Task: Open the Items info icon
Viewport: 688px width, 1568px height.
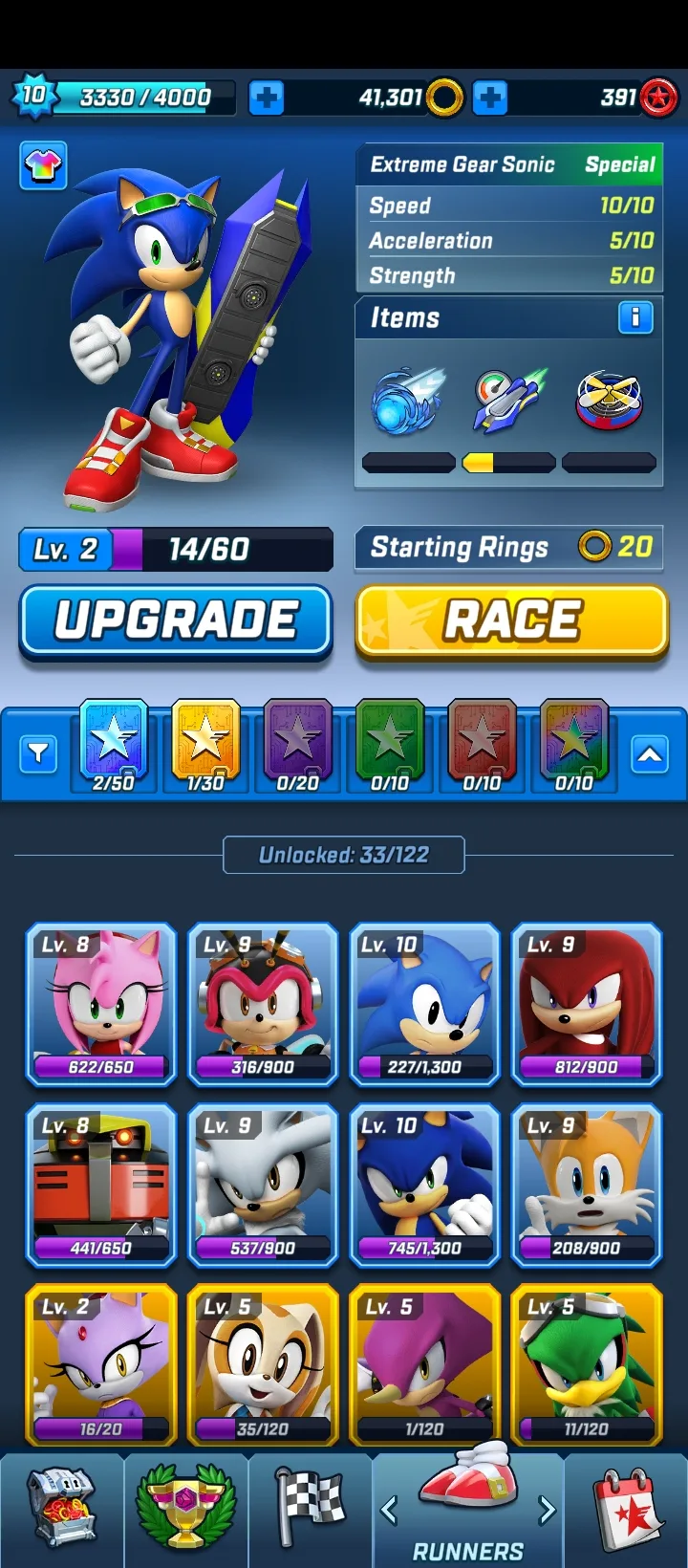Action: [x=635, y=317]
